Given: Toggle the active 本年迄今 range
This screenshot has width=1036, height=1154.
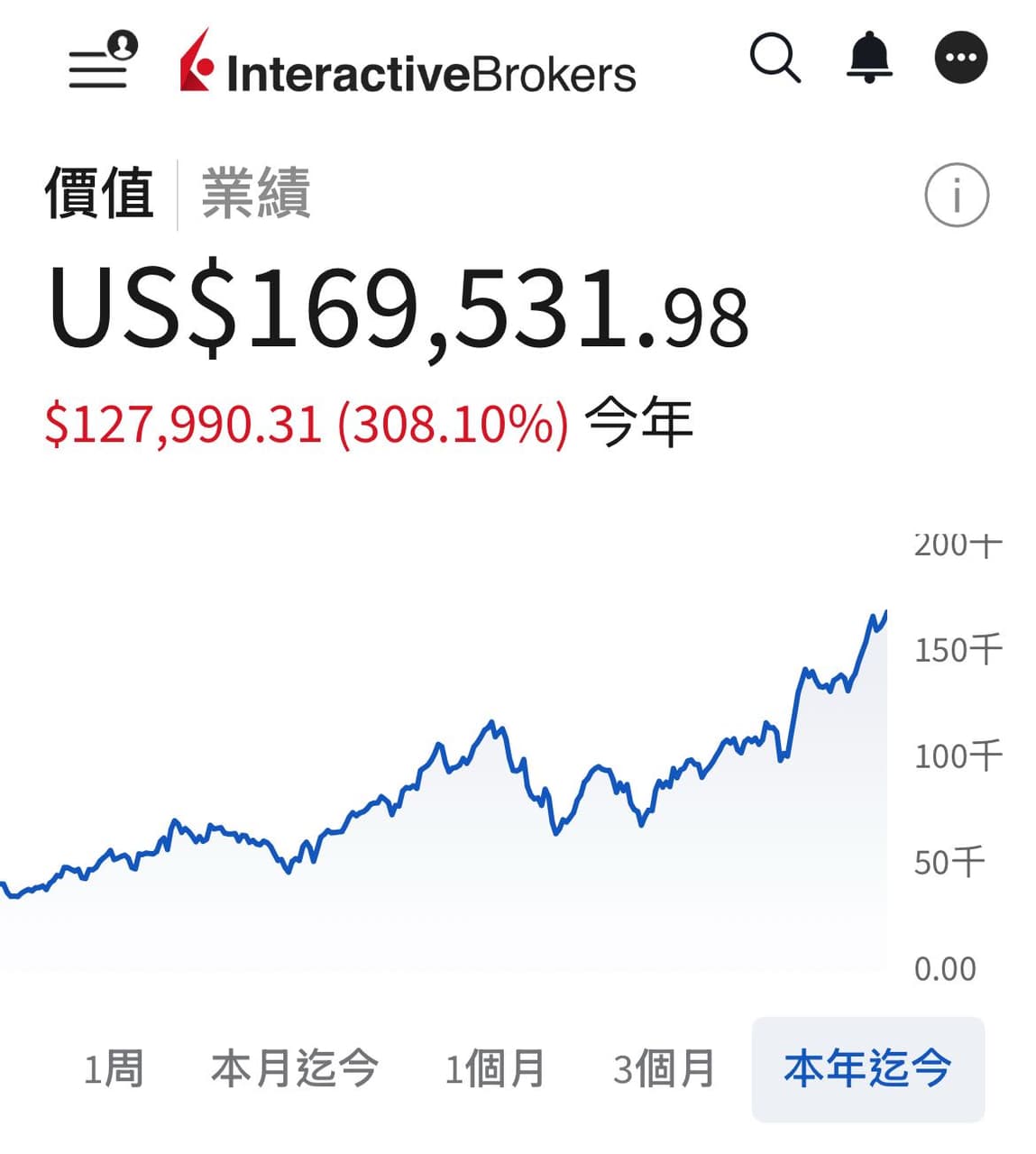Looking at the screenshot, I should click(x=867, y=1071).
